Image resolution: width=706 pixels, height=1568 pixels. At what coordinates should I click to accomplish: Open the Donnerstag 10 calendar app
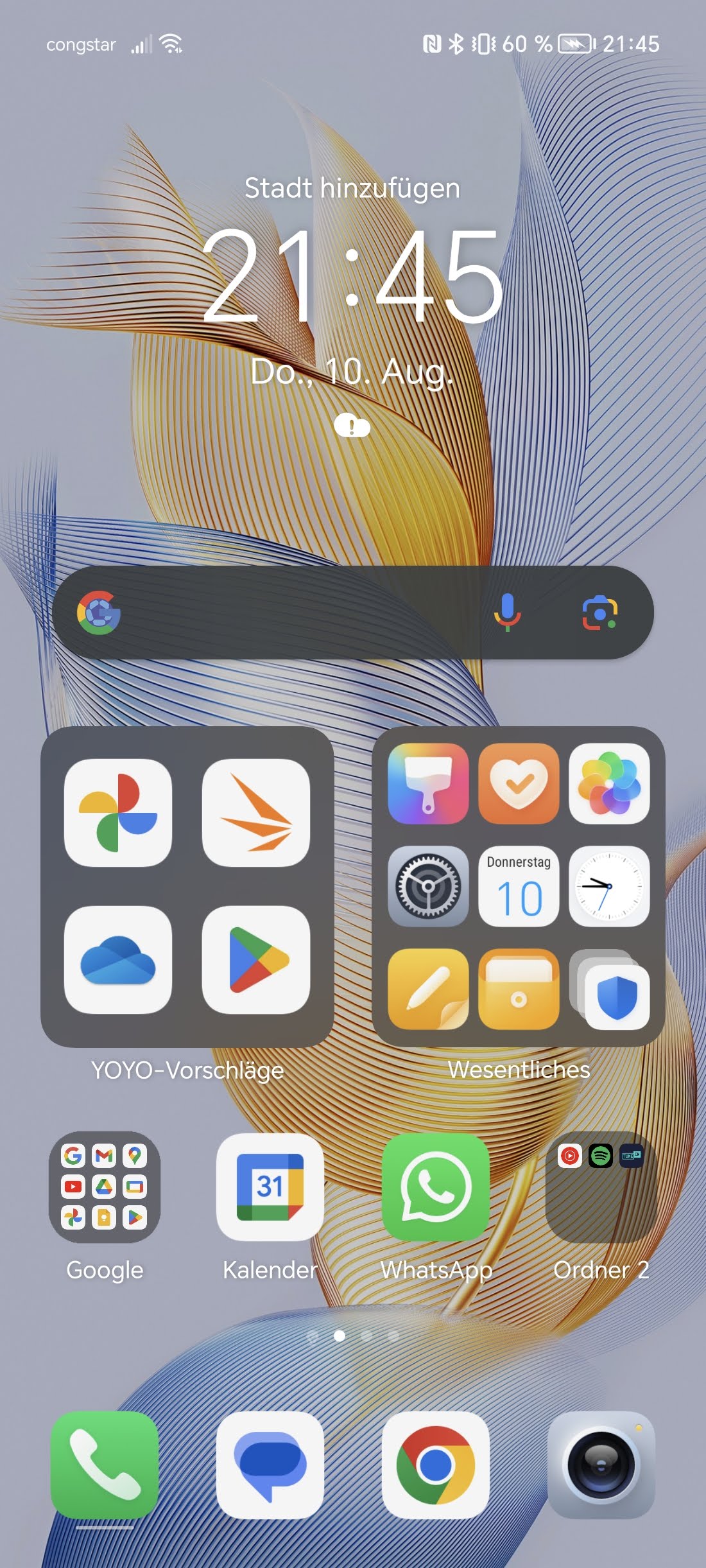coord(519,886)
